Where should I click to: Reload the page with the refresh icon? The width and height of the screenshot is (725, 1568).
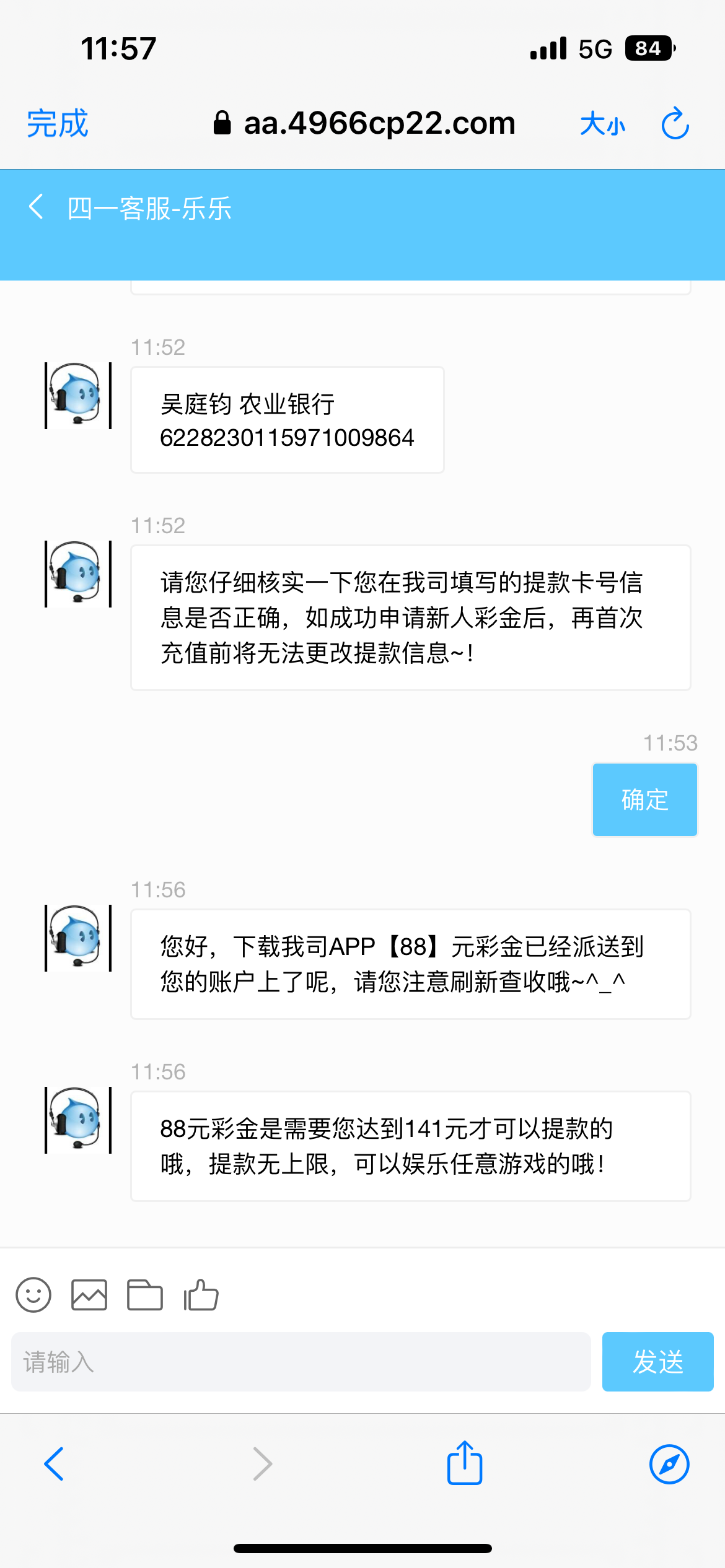[x=675, y=124]
